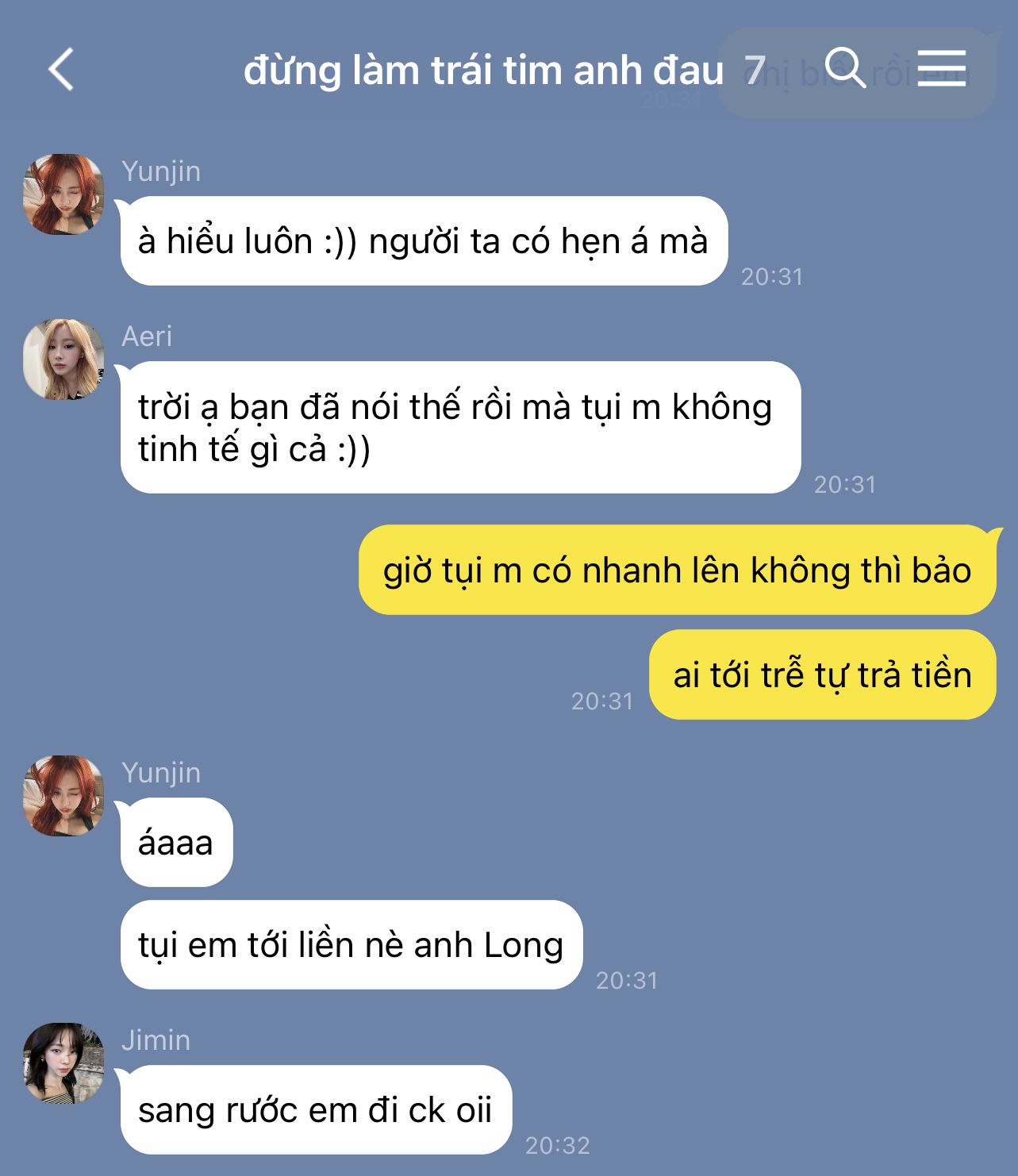Viewport: 1018px width, 1176px height.
Task: View Yunjin's avatar above the áaaa message
Action: click(x=63, y=795)
